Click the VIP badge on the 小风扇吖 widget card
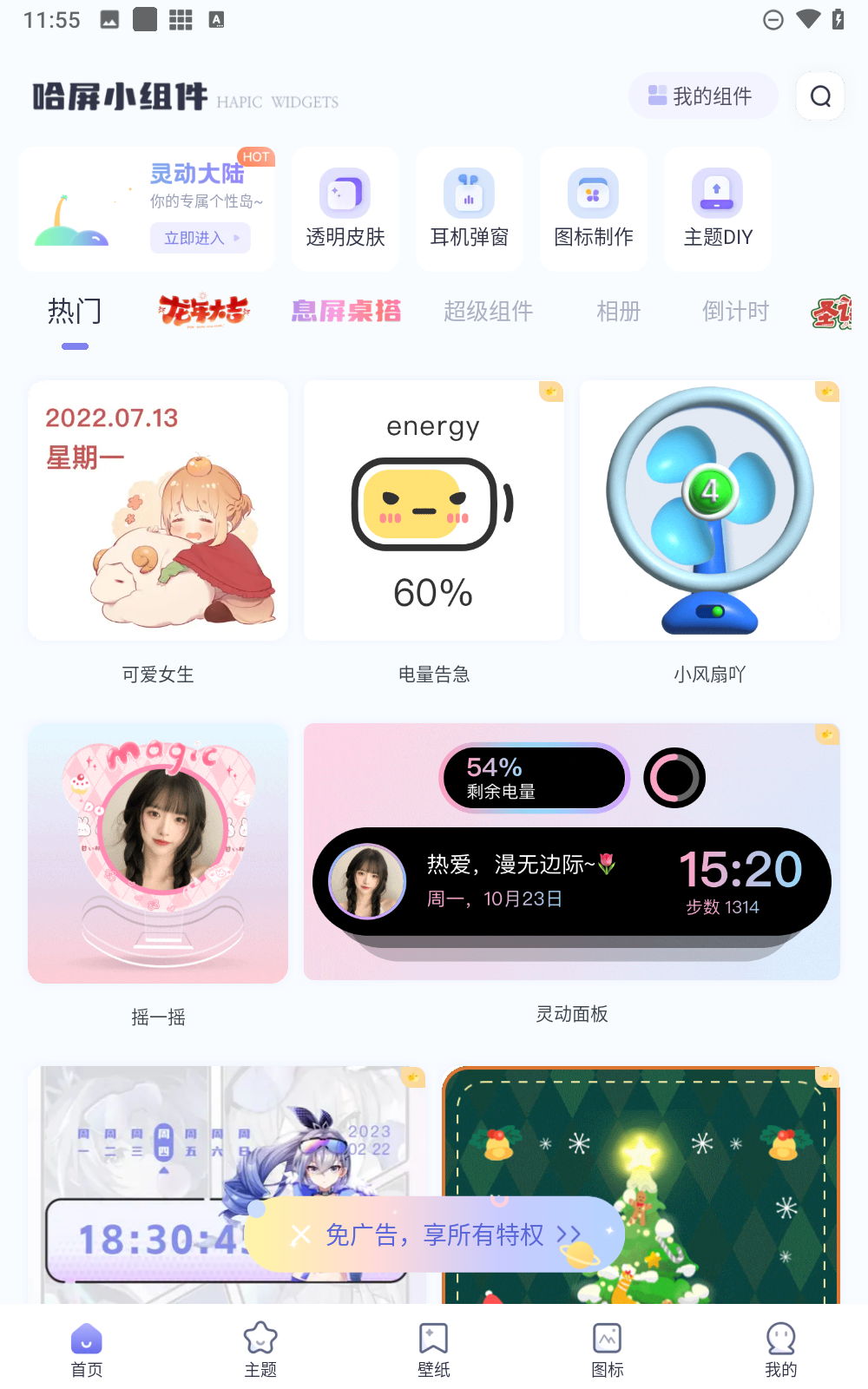The image size is (868, 1389). 825,392
